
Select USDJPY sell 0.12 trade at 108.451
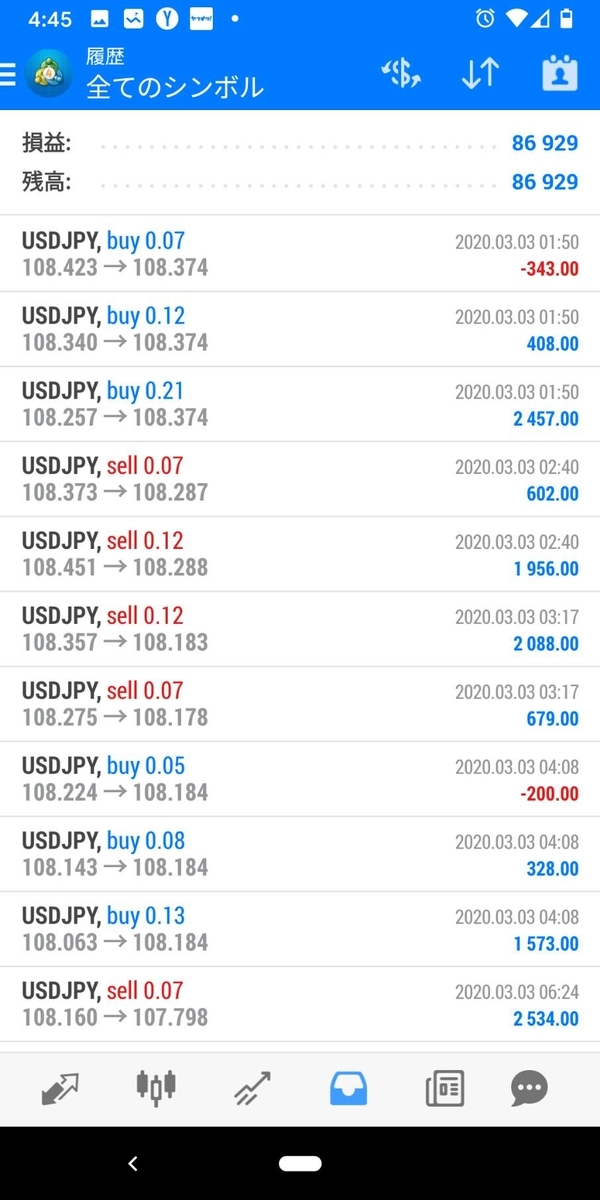pos(300,554)
